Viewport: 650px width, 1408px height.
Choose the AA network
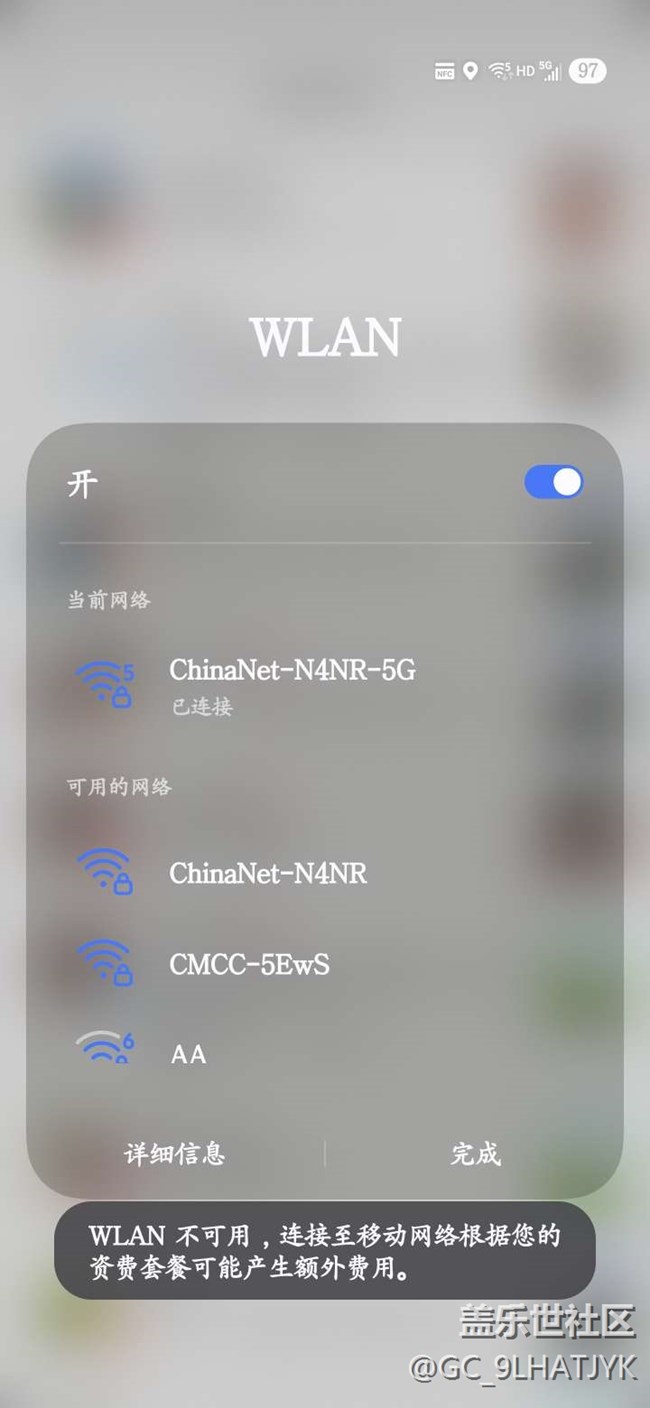[325, 1051]
